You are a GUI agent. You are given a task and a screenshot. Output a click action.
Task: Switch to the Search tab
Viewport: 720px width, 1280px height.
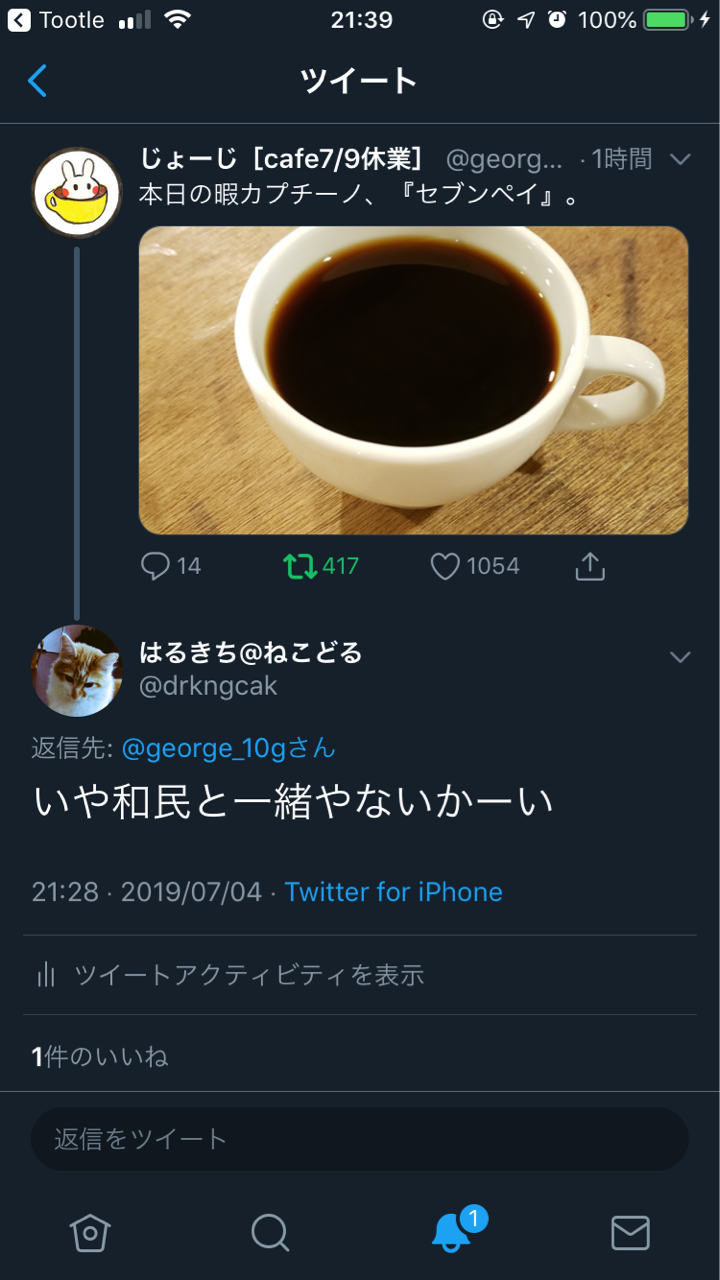pyautogui.click(x=270, y=1232)
